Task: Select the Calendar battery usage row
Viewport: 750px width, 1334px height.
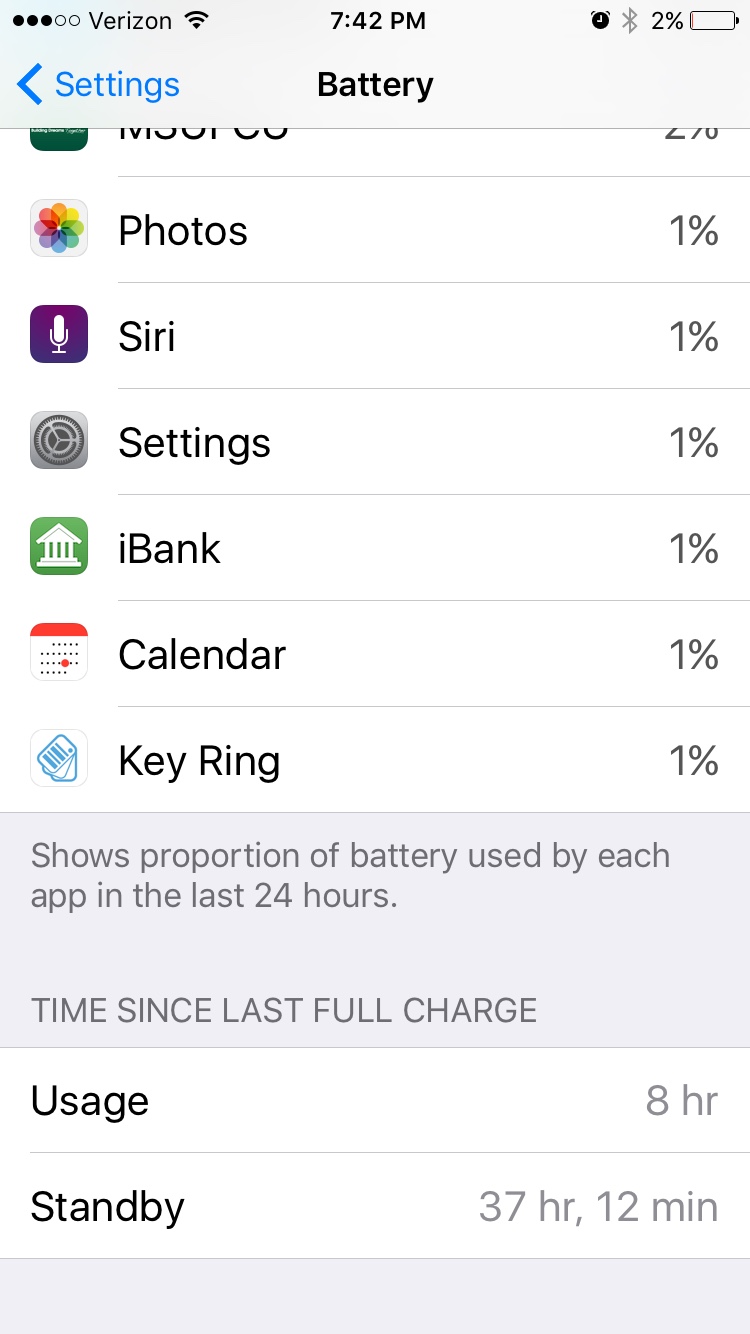Action: (375, 654)
